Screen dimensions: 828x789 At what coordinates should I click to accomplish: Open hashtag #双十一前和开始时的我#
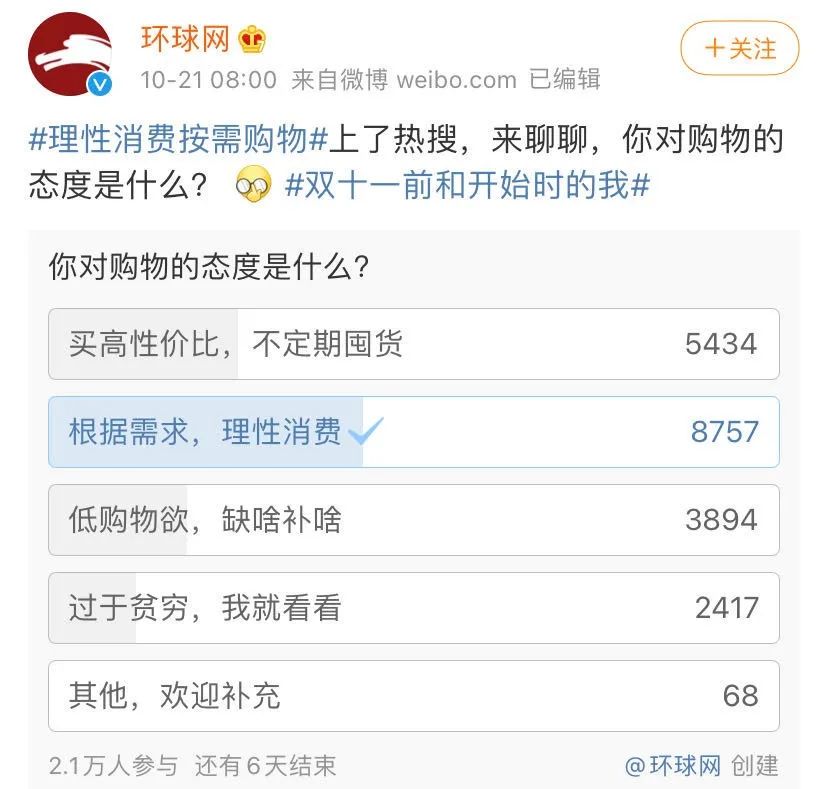click(468, 187)
